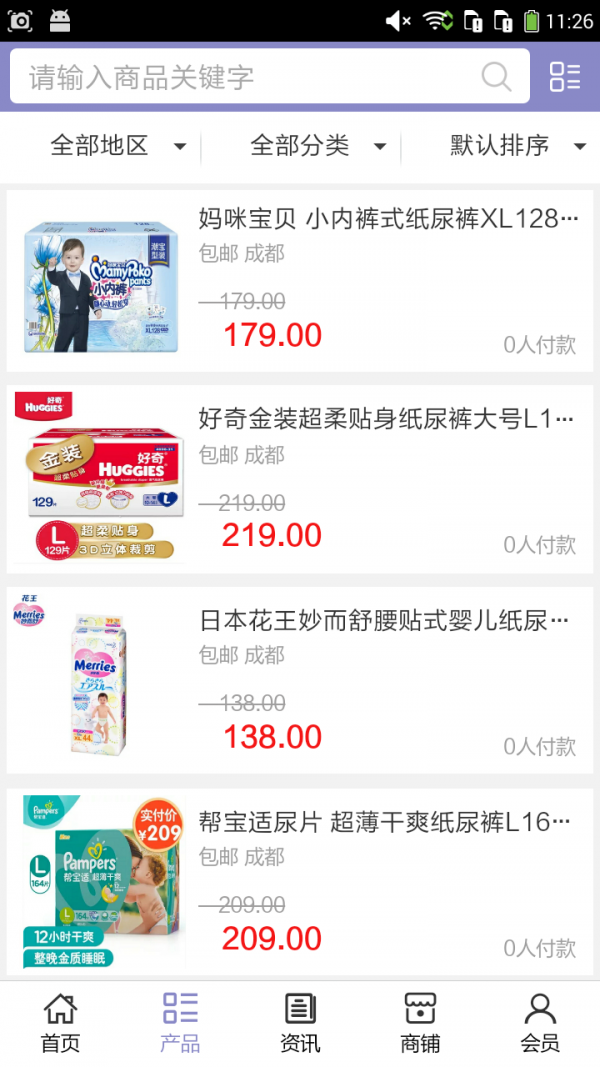Expand the 全部分类 category dropdown
This screenshot has height=1067, width=600.
click(318, 146)
